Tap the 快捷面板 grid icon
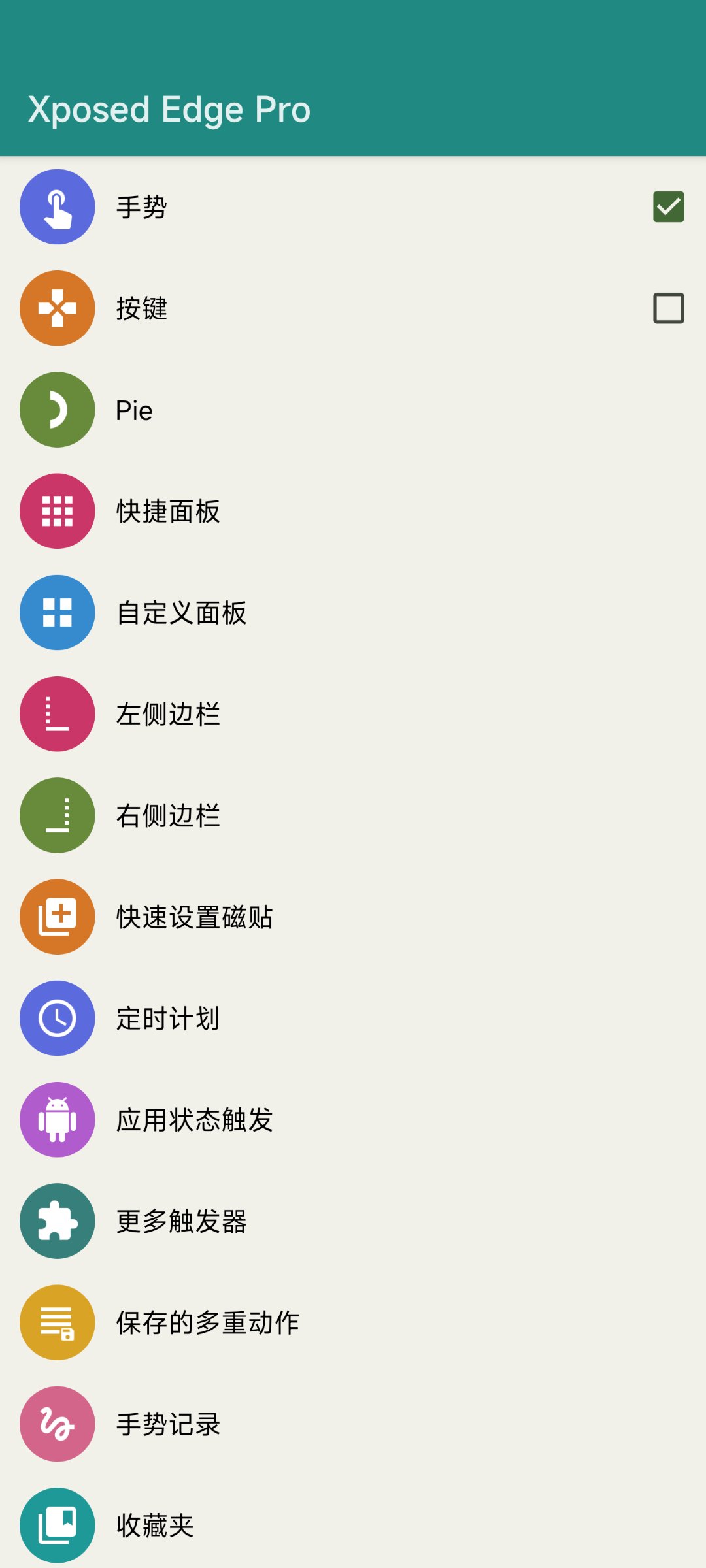Image resolution: width=706 pixels, height=1568 pixels. [57, 511]
